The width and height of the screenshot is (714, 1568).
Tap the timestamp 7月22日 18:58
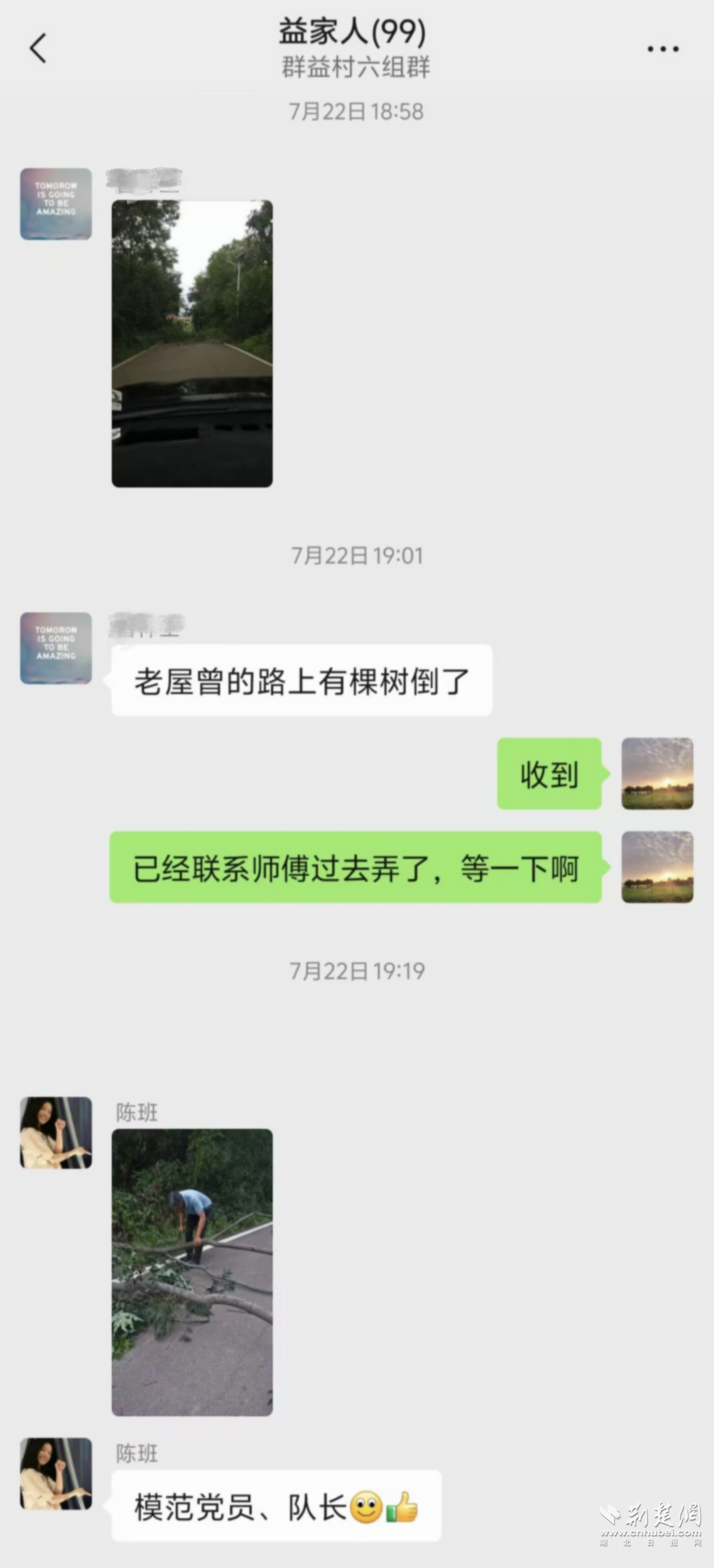(x=356, y=111)
